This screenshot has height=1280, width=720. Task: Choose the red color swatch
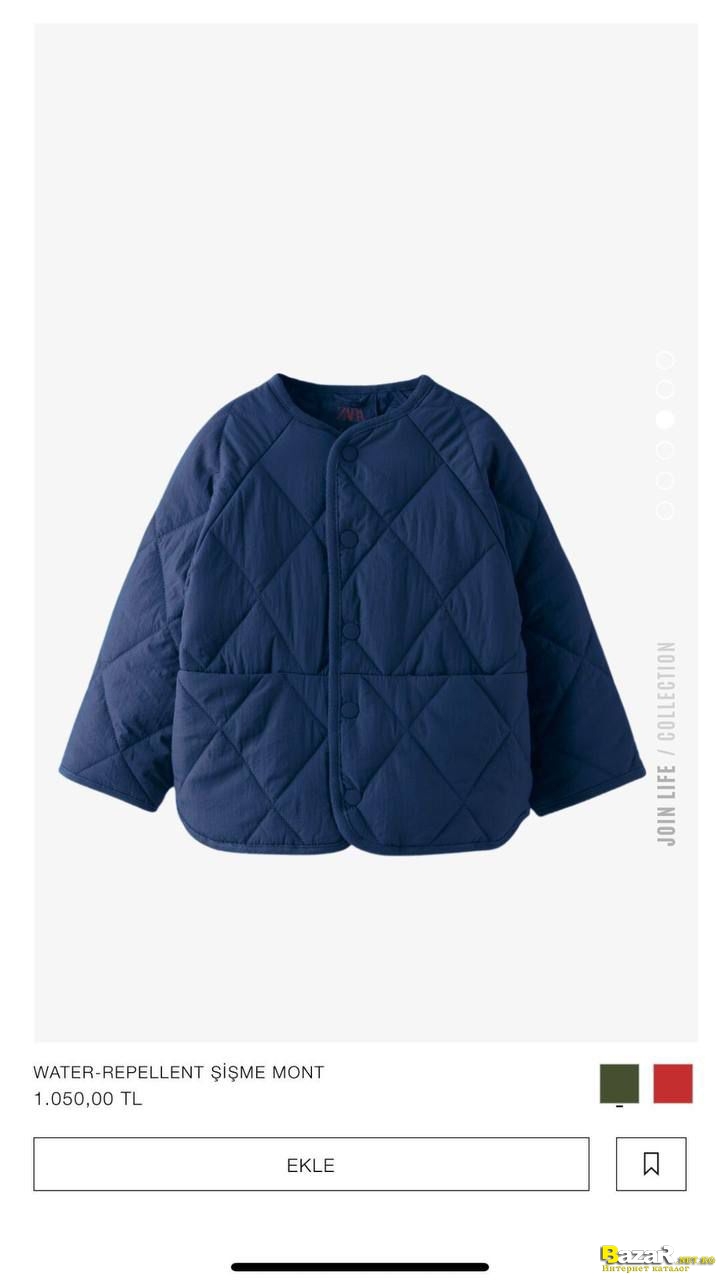pyautogui.click(x=673, y=1083)
